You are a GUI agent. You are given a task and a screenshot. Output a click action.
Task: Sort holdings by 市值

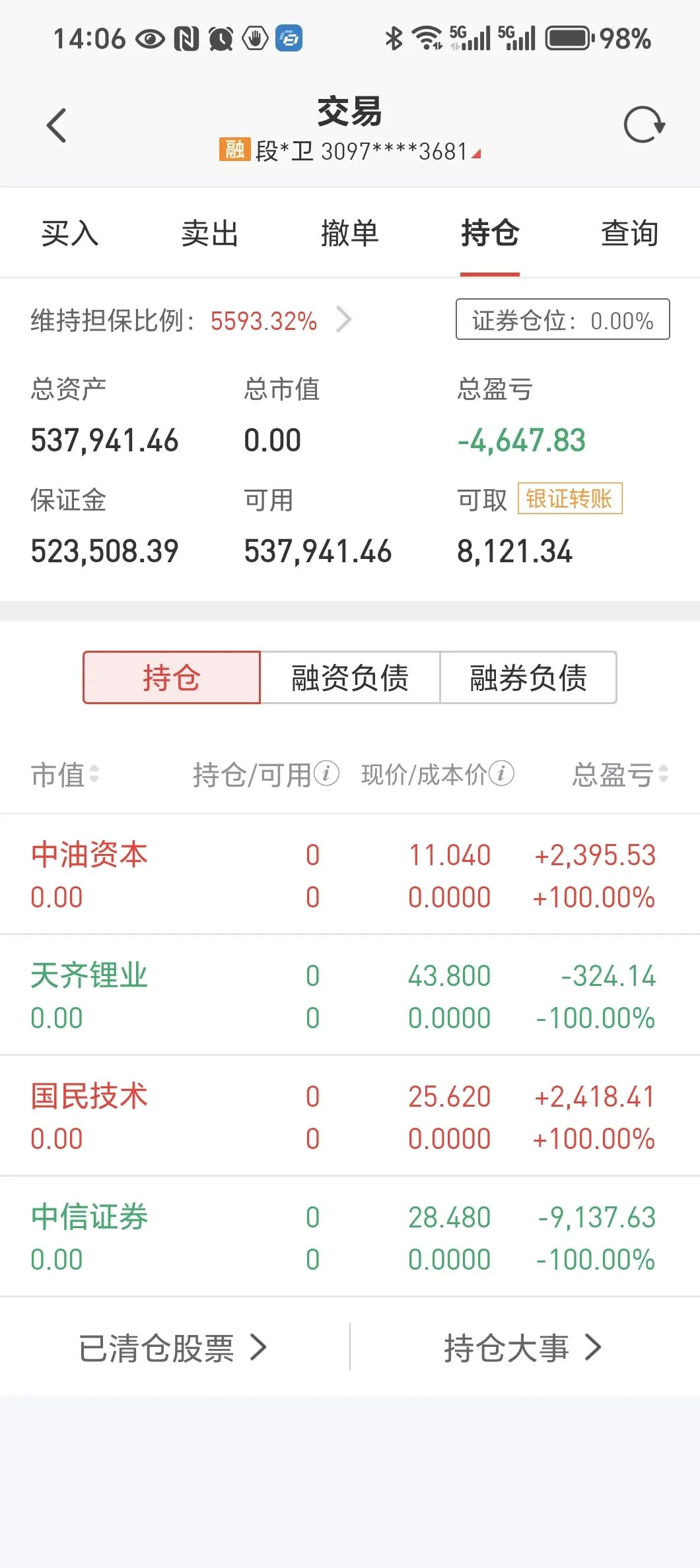[x=65, y=775]
